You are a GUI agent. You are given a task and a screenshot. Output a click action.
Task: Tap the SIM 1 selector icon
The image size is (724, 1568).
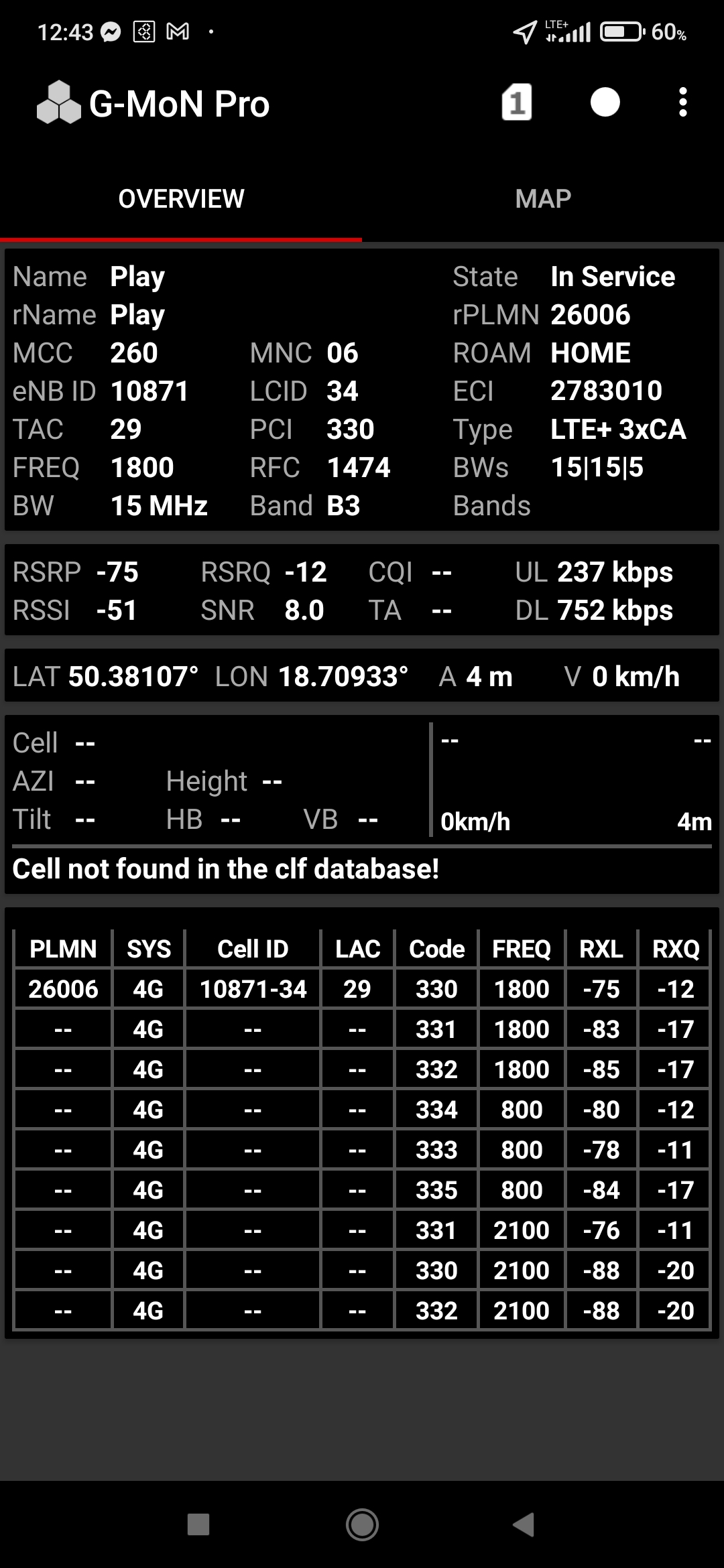tap(517, 103)
